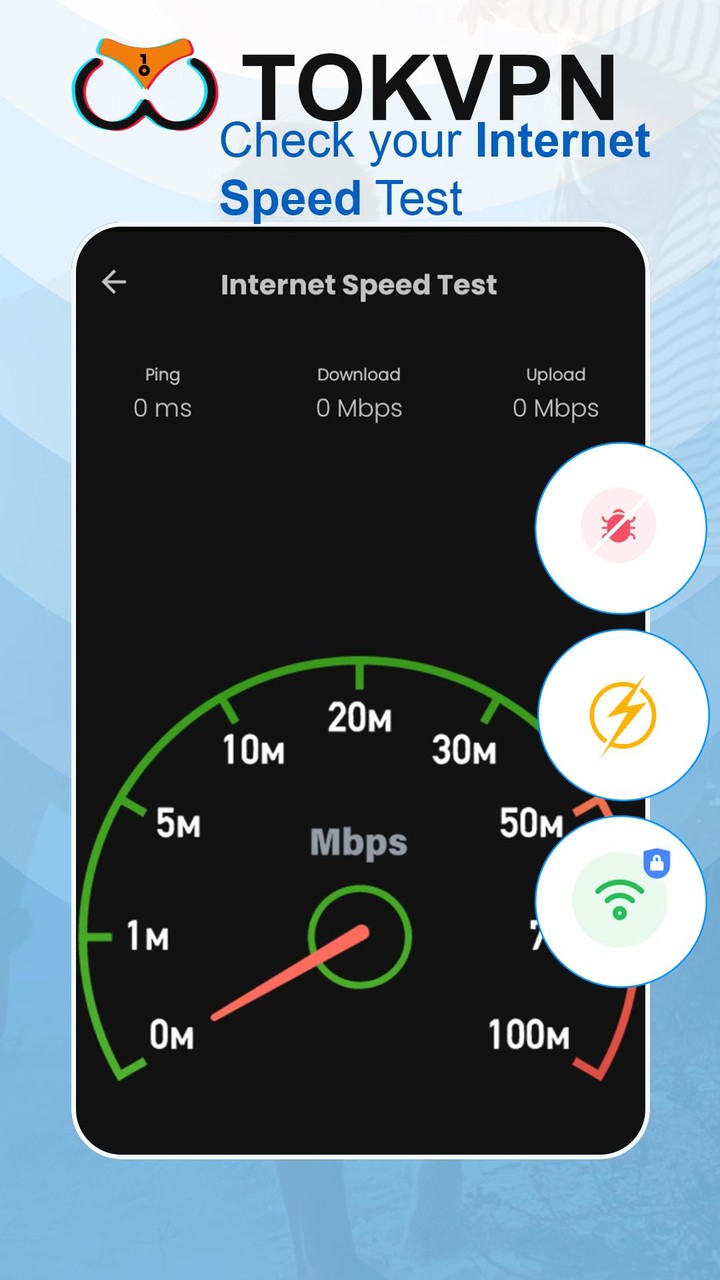Open the Internet Speed Test title bar
The height and width of the screenshot is (1280, 720).
tap(358, 285)
